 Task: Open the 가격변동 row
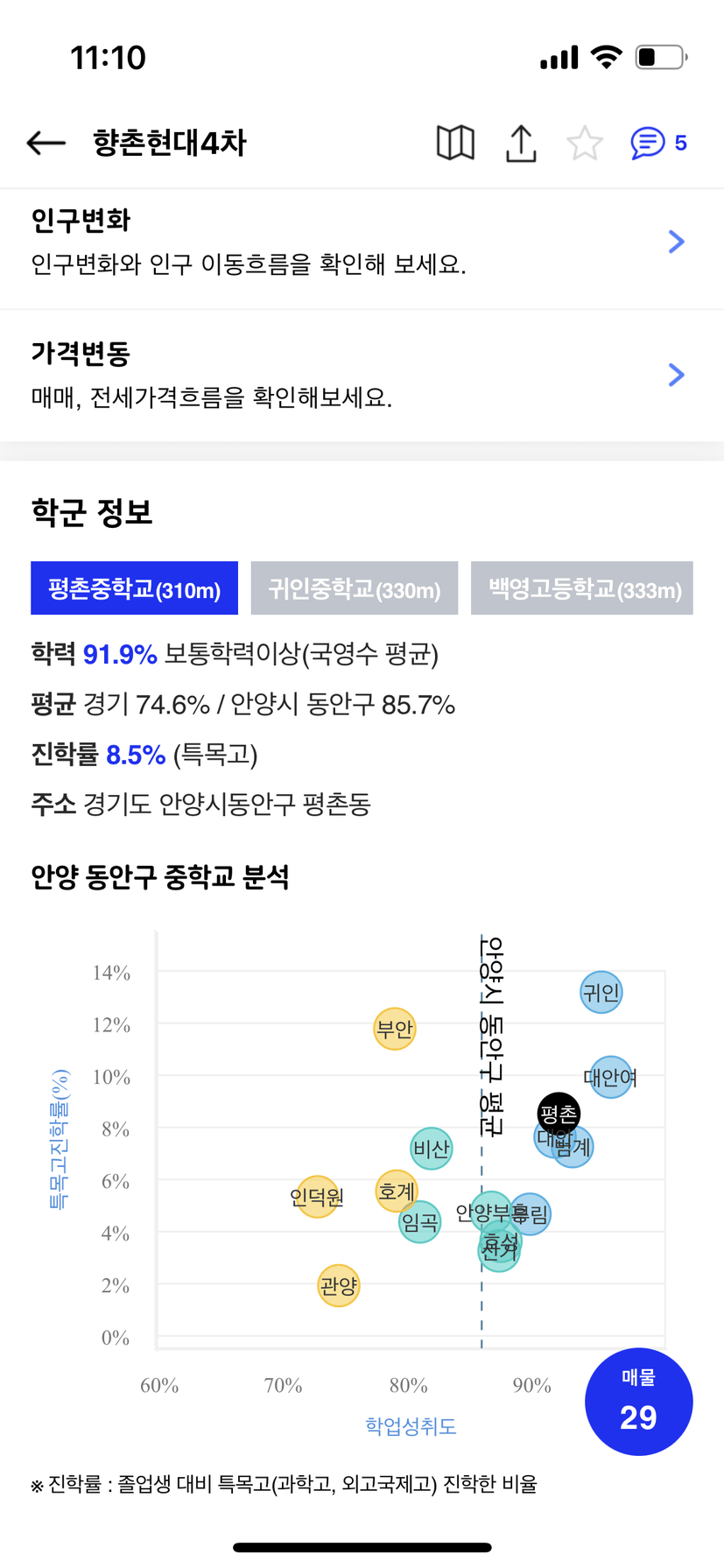(362, 376)
